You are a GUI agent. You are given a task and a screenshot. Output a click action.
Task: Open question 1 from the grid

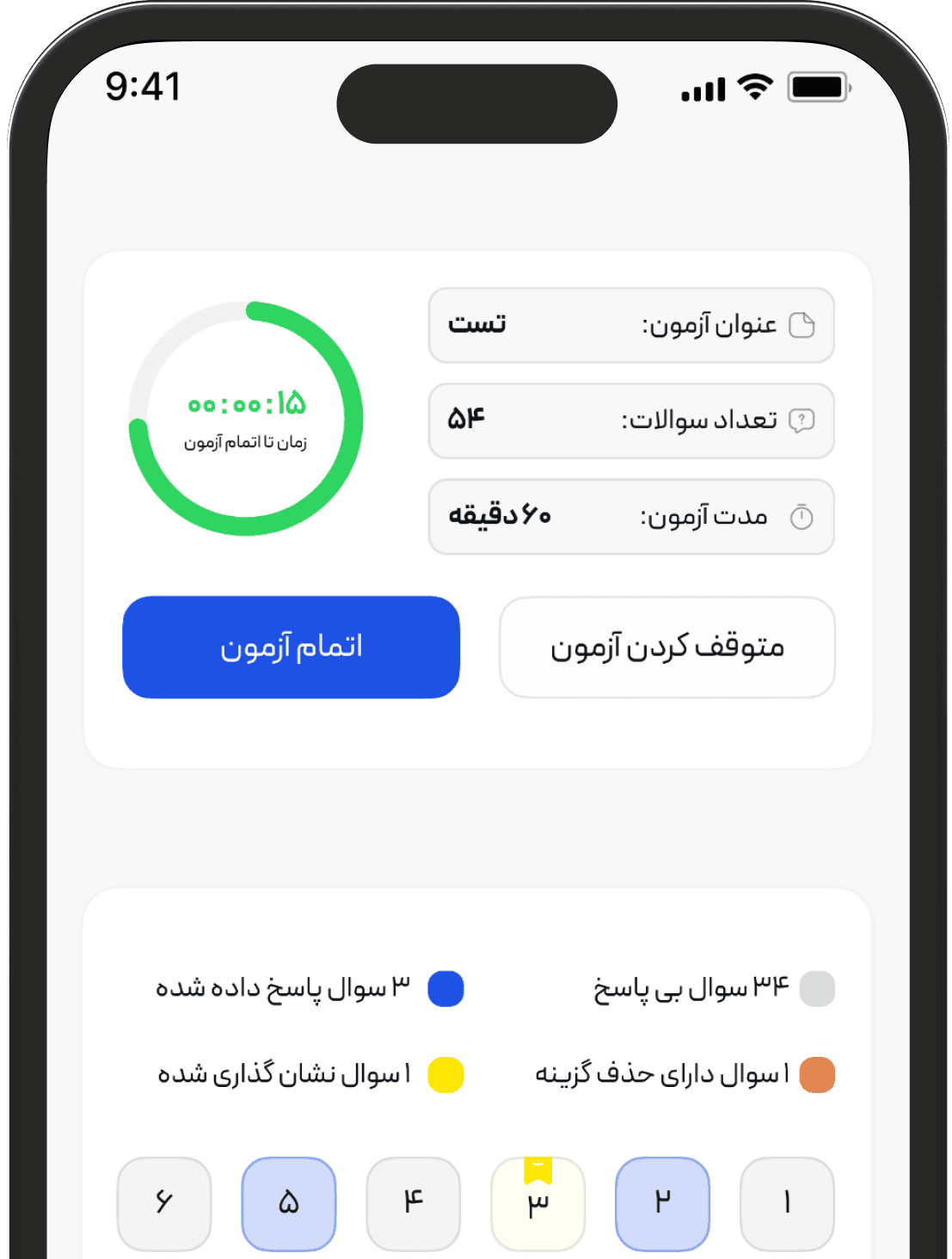(787, 1202)
